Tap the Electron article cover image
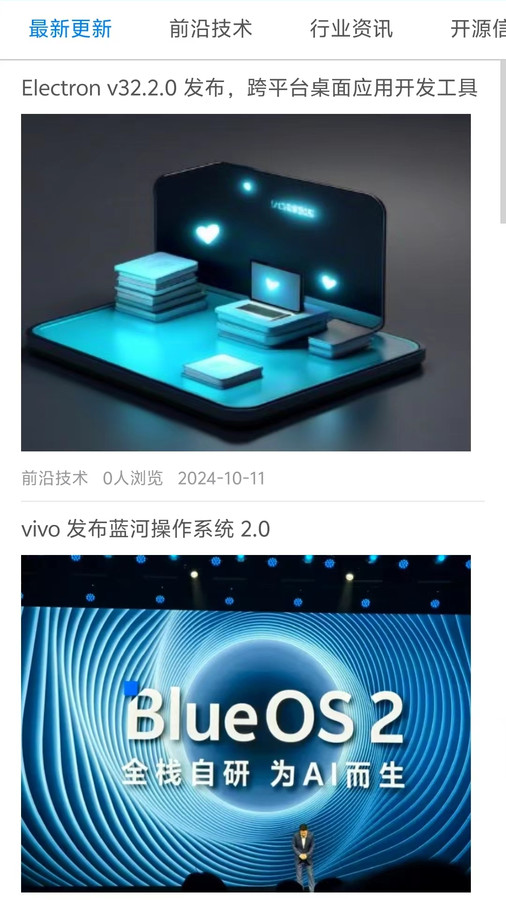The width and height of the screenshot is (506, 900). [x=246, y=282]
